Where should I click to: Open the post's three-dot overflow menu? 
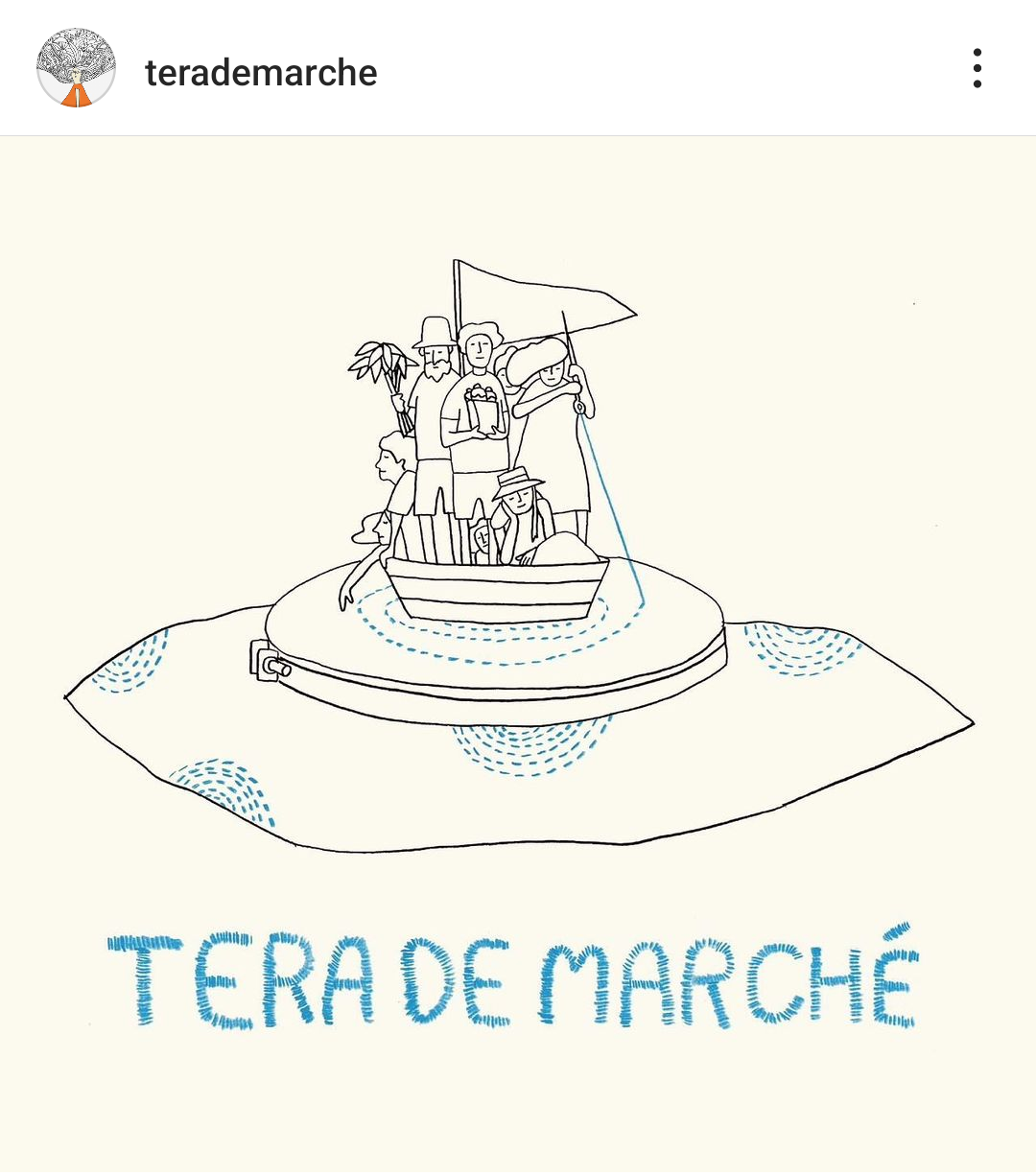pyautogui.click(x=977, y=69)
